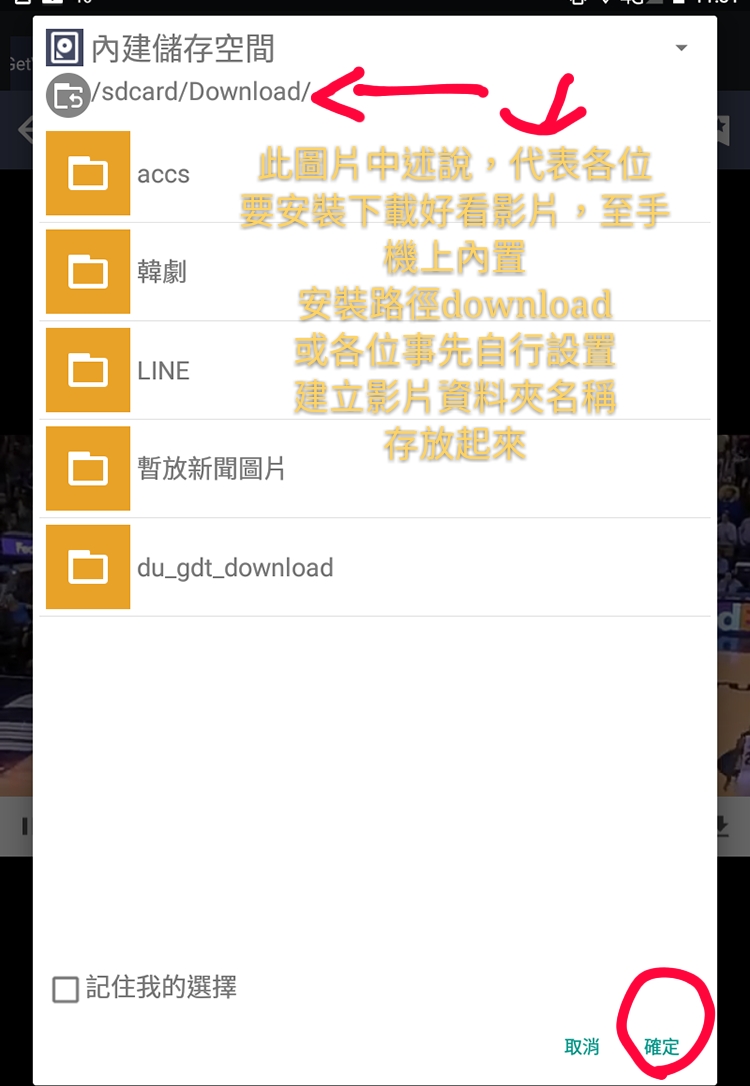The width and height of the screenshot is (750, 1086).
Task: Open the du_gdt_download folder
Action: pyautogui.click(x=235, y=567)
